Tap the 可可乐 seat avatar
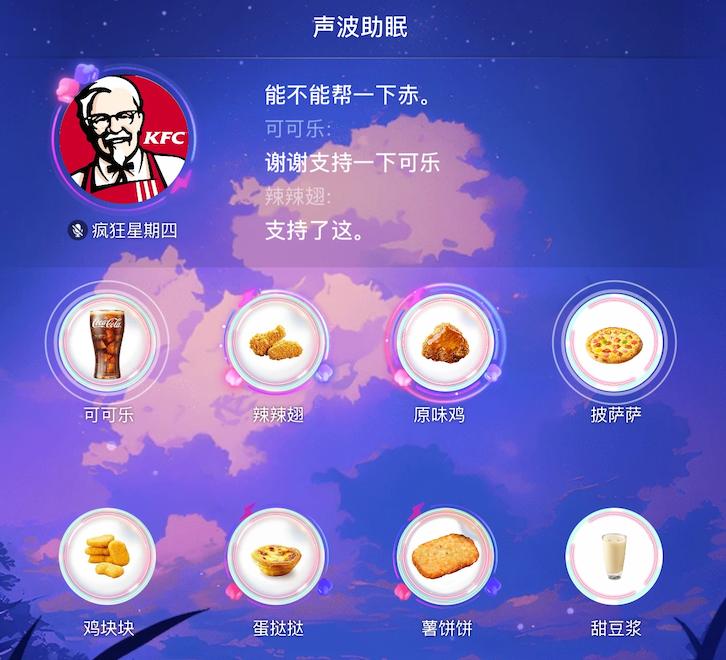The height and width of the screenshot is (660, 726). pos(107,343)
